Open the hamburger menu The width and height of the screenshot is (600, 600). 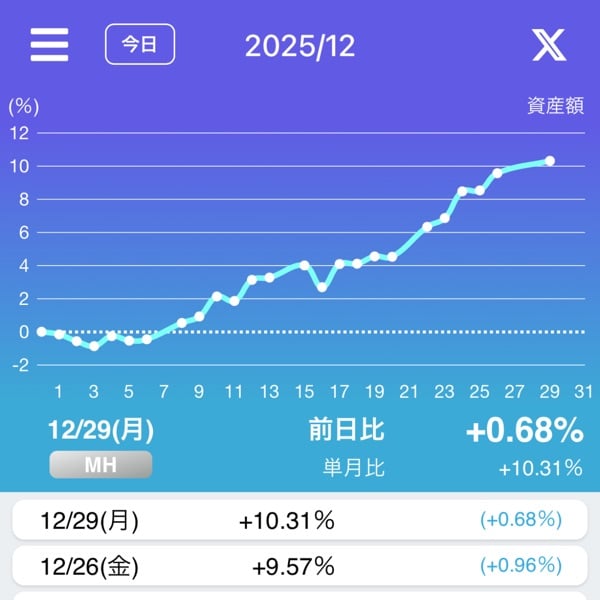49,45
